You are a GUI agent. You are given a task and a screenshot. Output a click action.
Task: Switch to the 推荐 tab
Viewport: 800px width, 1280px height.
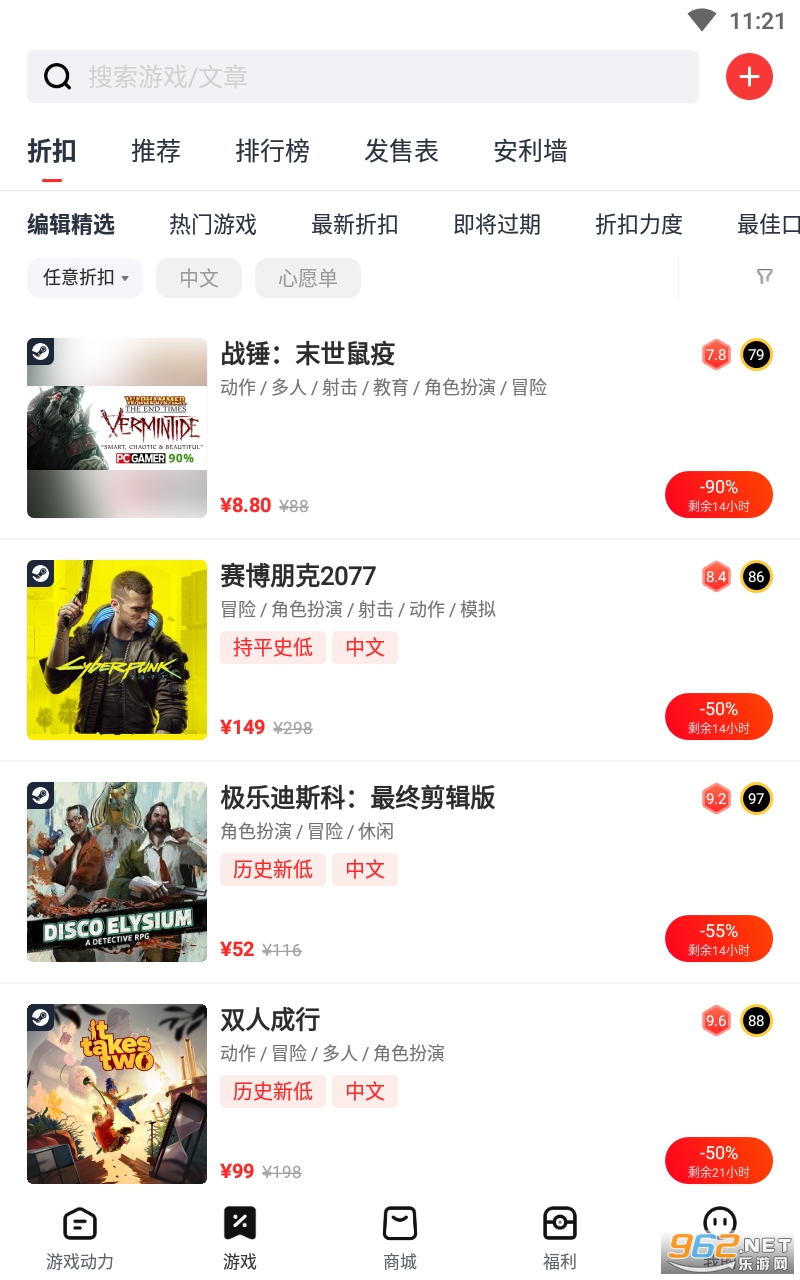[x=156, y=151]
